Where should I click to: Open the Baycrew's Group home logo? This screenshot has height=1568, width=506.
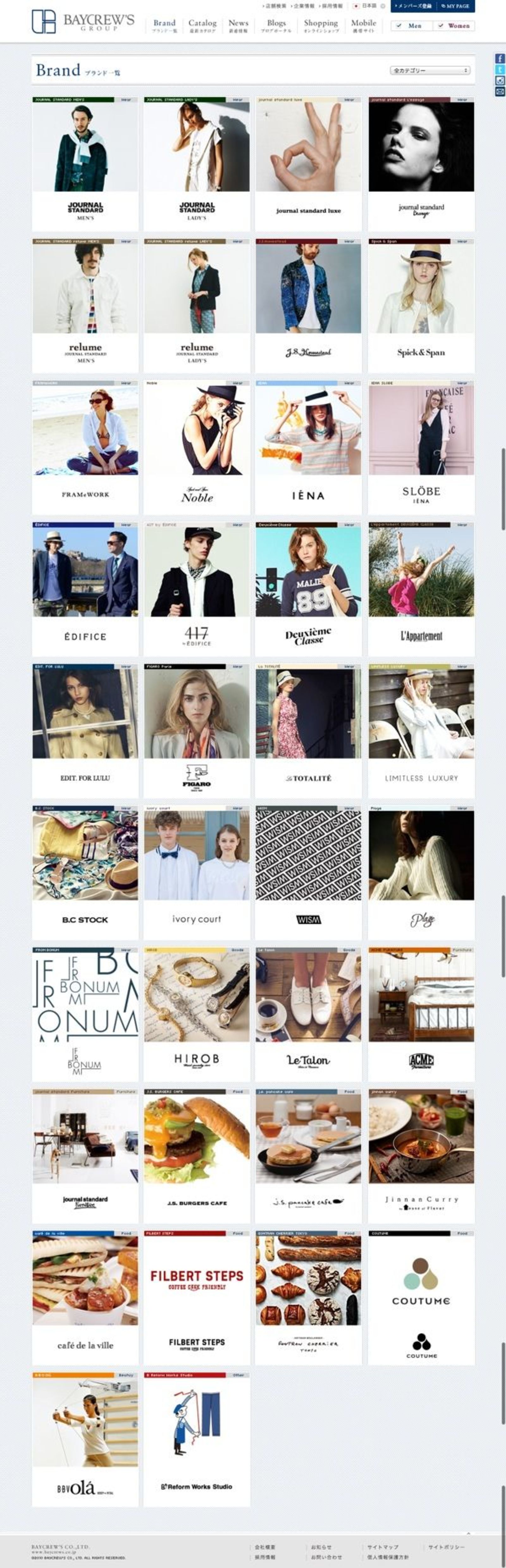point(83,22)
